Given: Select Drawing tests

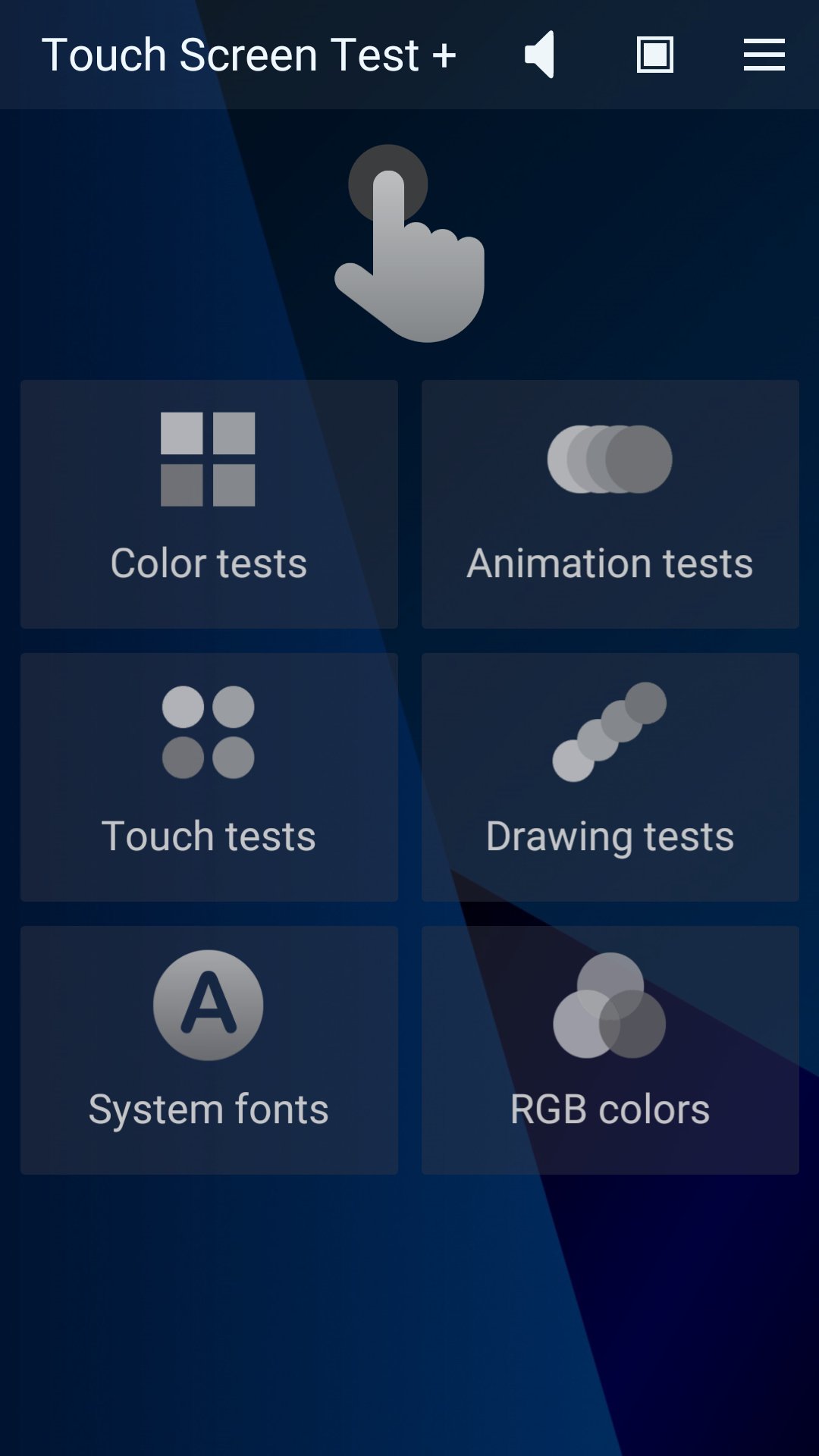Looking at the screenshot, I should coord(610,777).
